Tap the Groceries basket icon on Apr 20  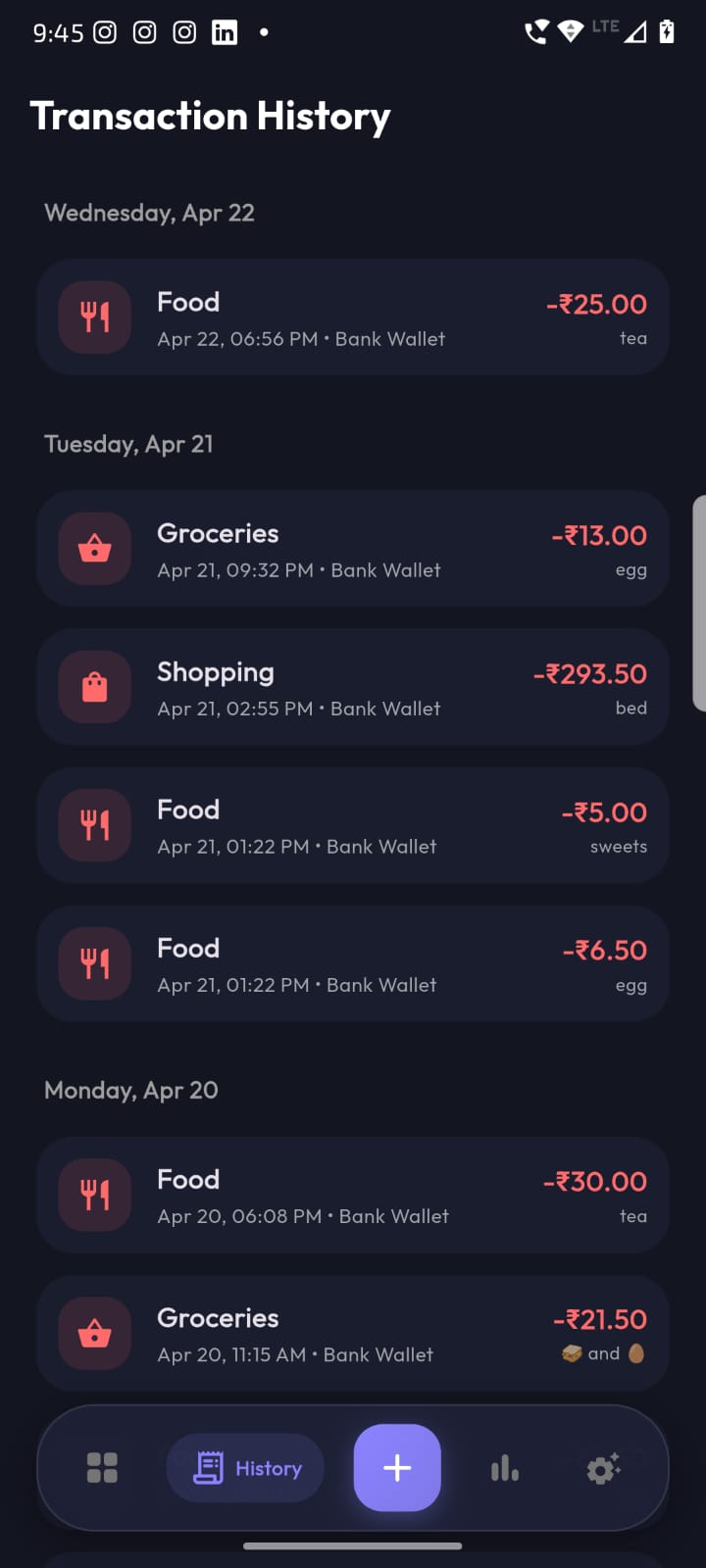tap(94, 1333)
